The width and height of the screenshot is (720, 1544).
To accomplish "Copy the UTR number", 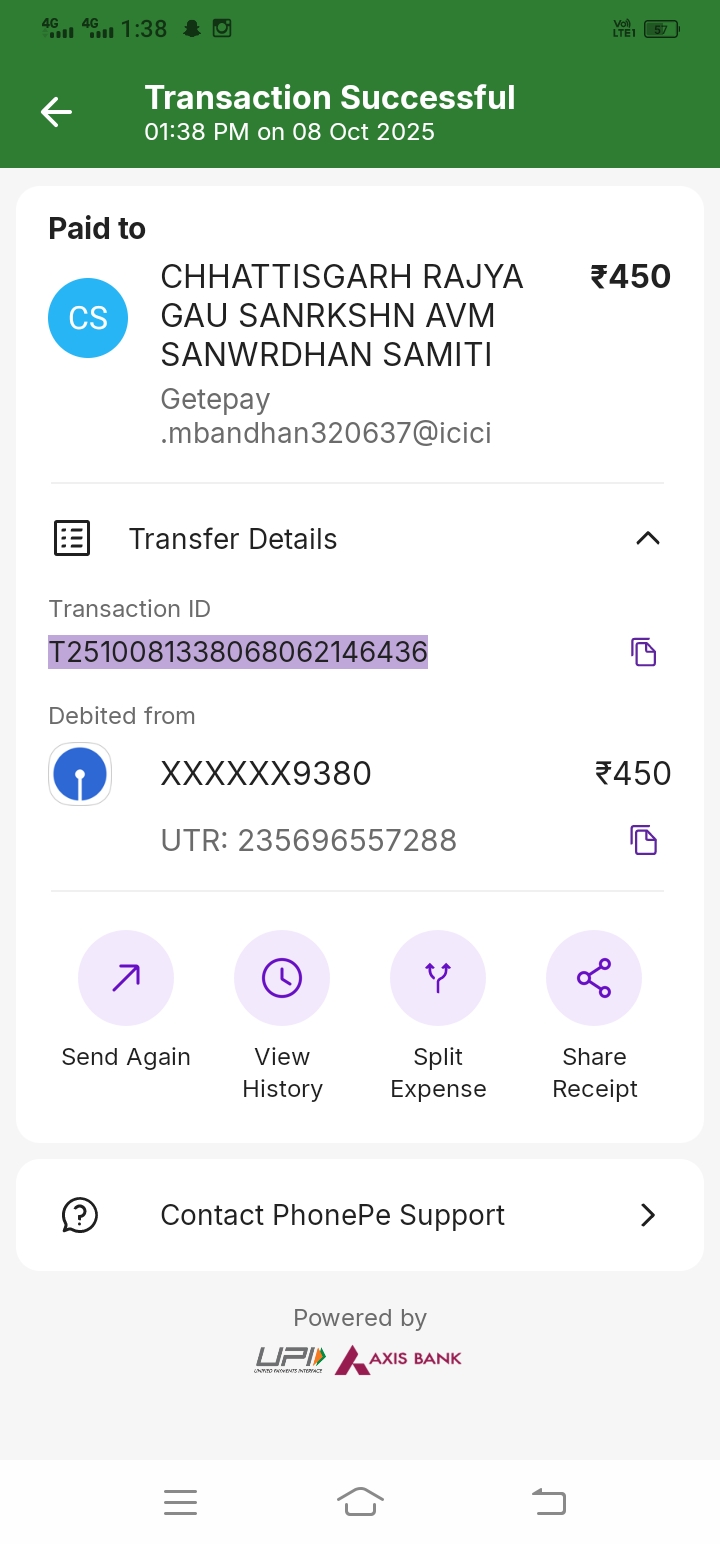I will point(643,840).
